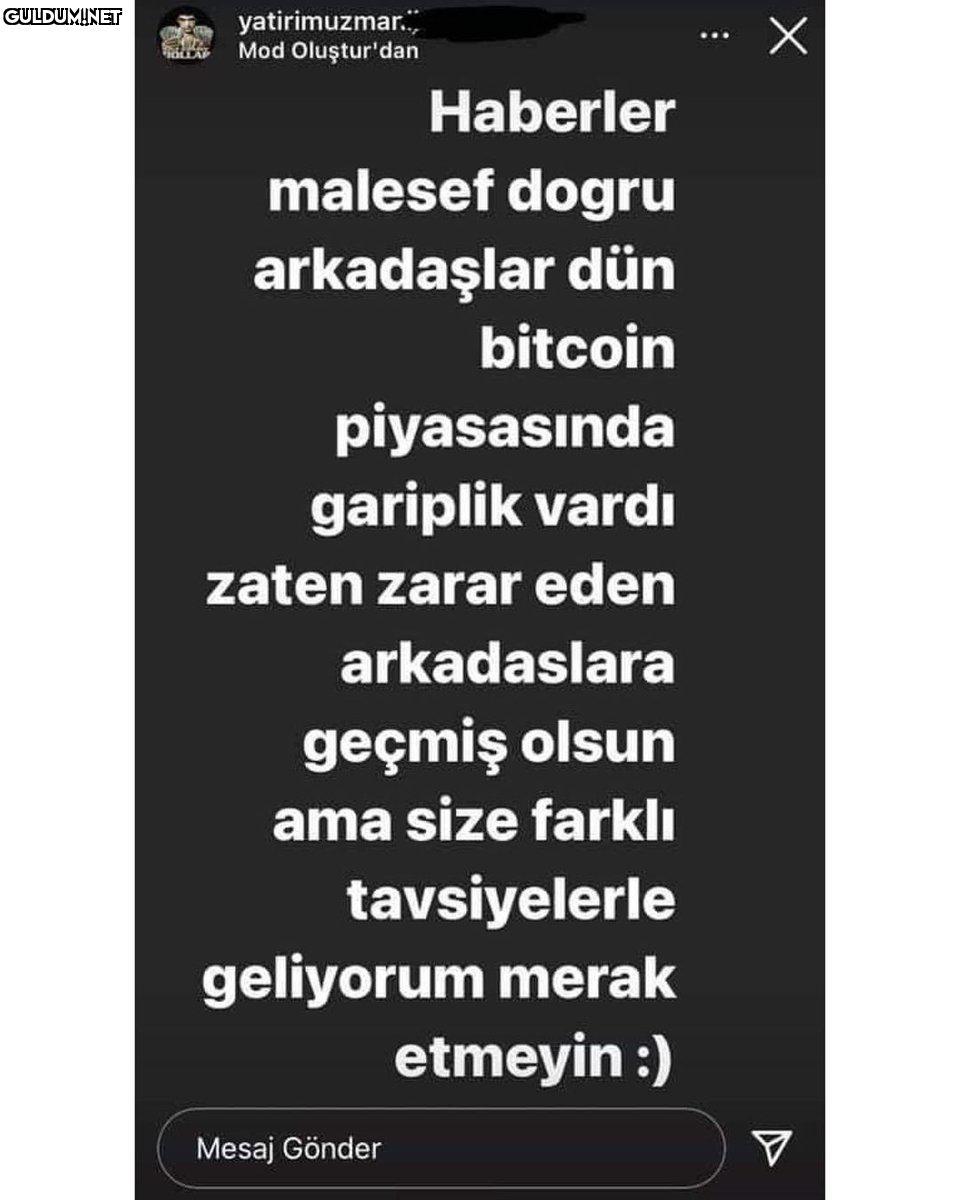Open the Mod Oluştur'dan link

328,51
